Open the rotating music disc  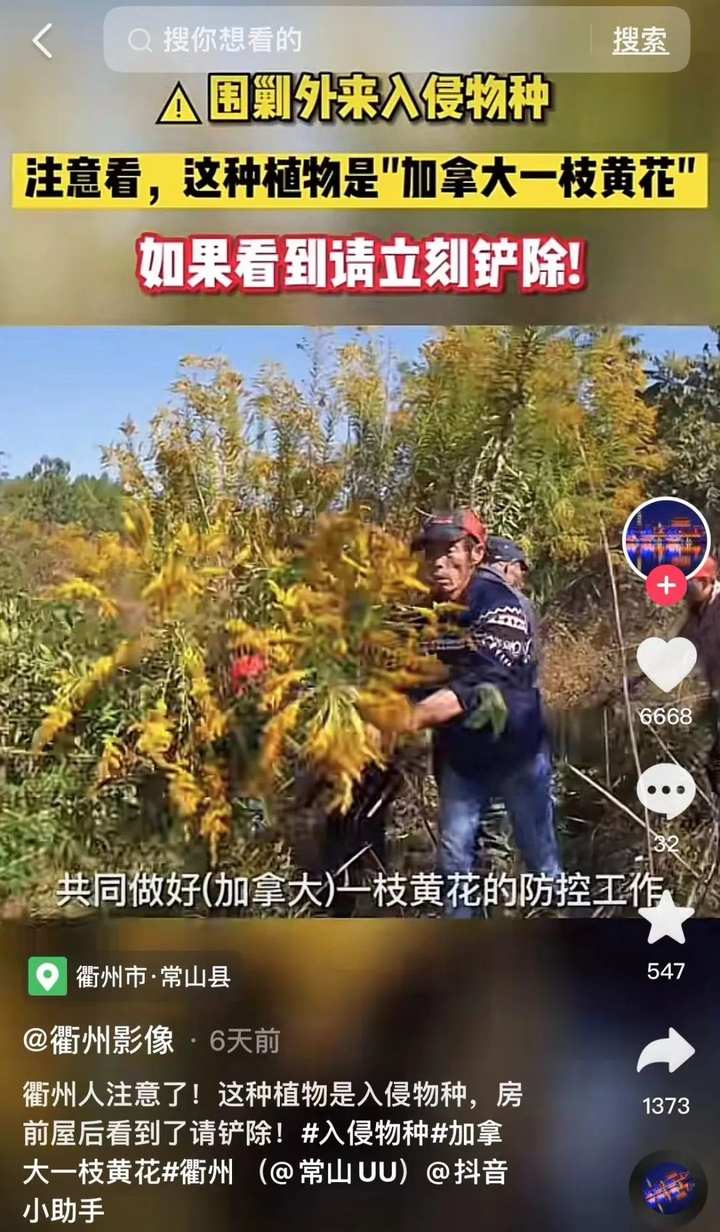(668, 1188)
